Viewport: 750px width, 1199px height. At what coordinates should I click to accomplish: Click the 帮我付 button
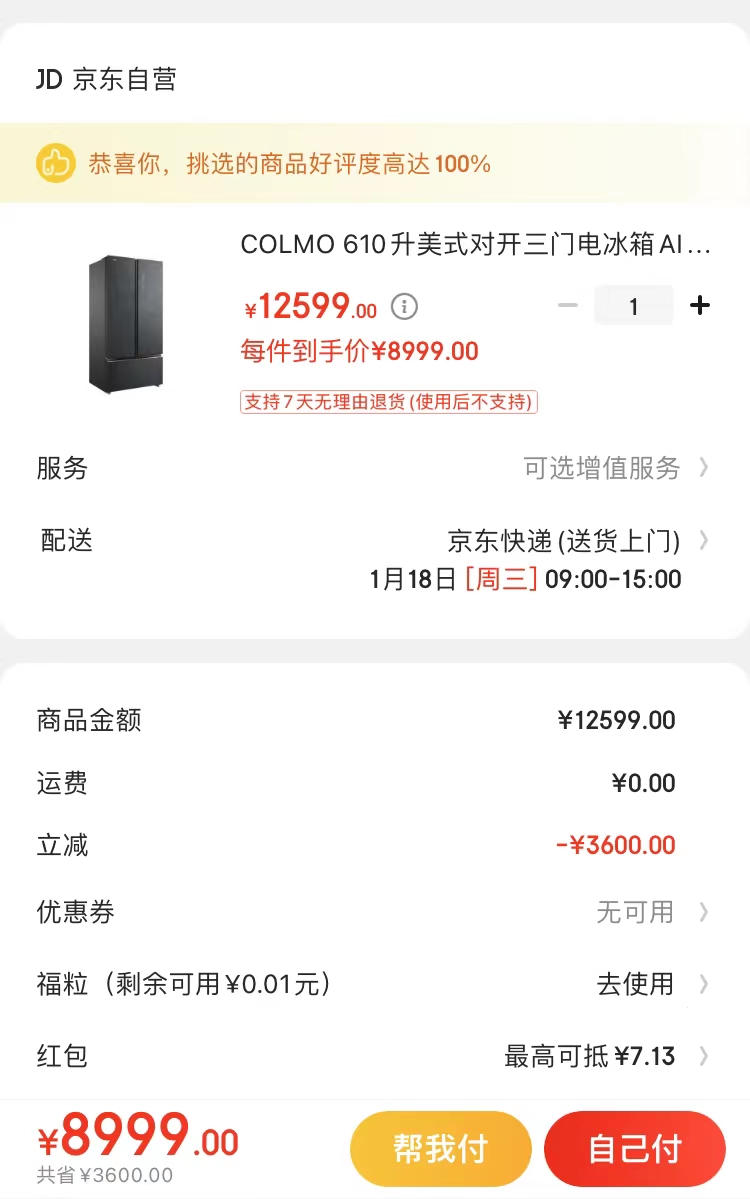[440, 1149]
